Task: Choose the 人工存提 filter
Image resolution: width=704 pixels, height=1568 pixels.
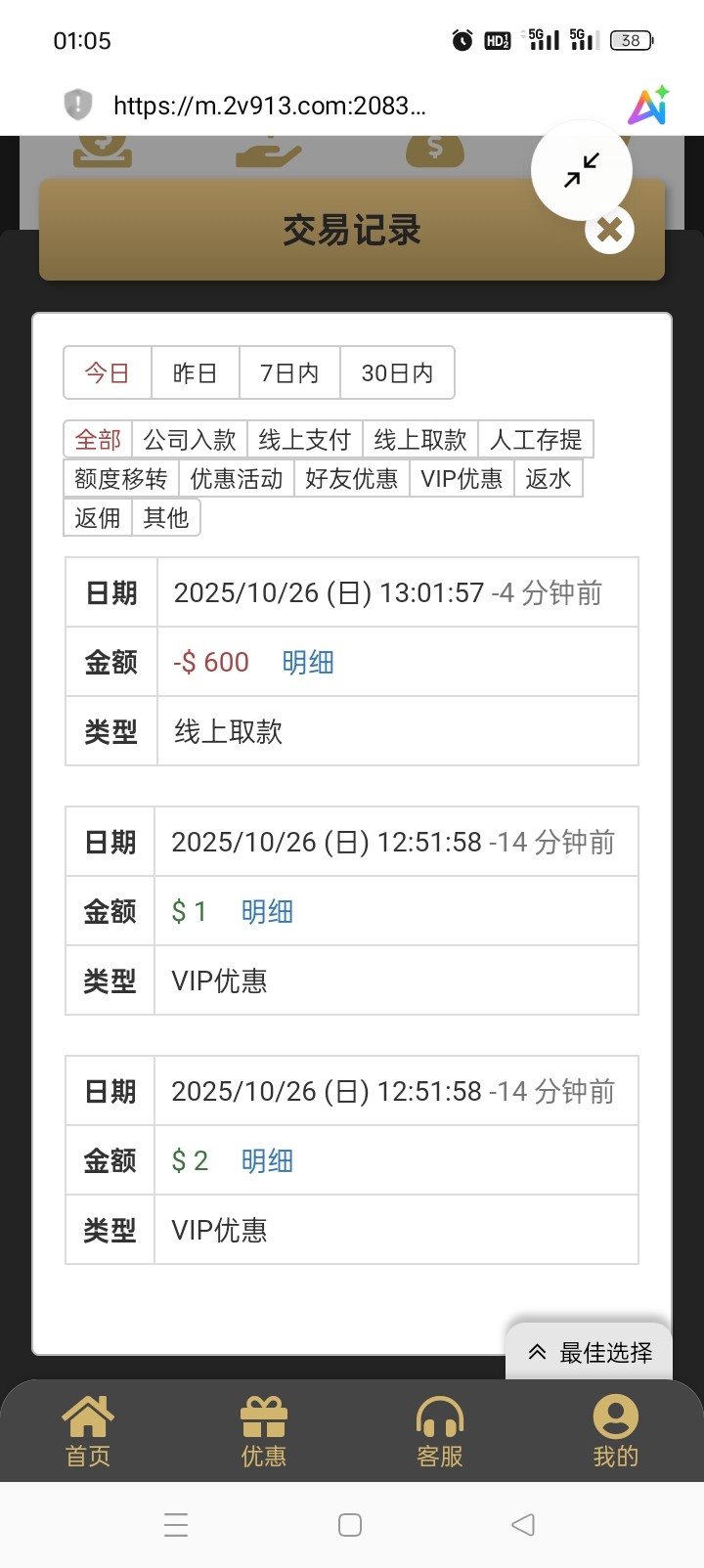Action: [536, 440]
